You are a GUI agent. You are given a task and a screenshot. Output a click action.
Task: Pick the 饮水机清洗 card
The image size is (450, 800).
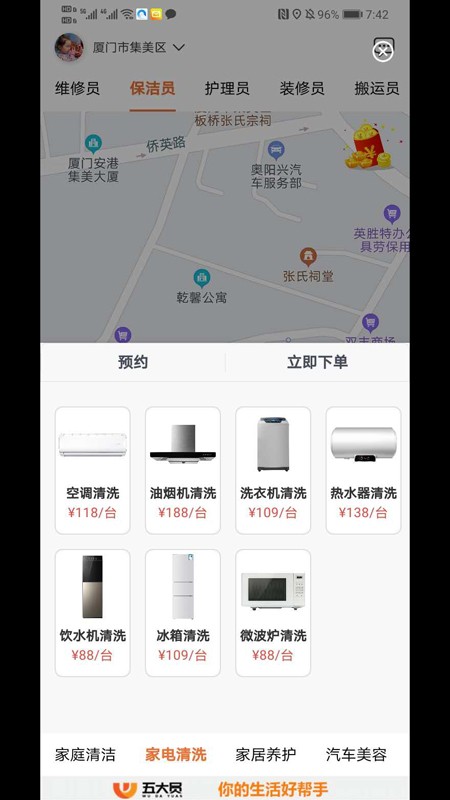(92, 613)
